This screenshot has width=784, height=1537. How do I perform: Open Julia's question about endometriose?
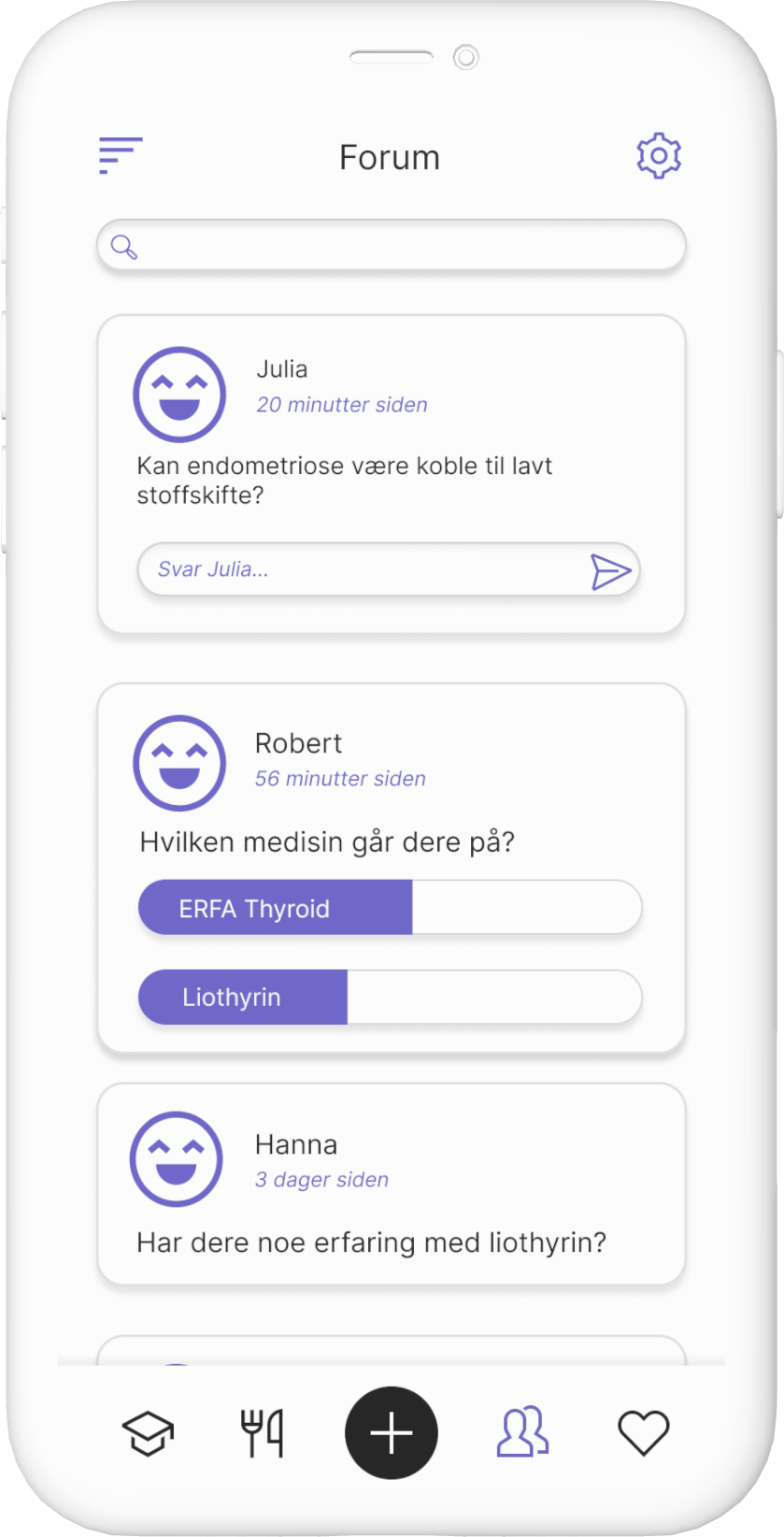point(345,480)
